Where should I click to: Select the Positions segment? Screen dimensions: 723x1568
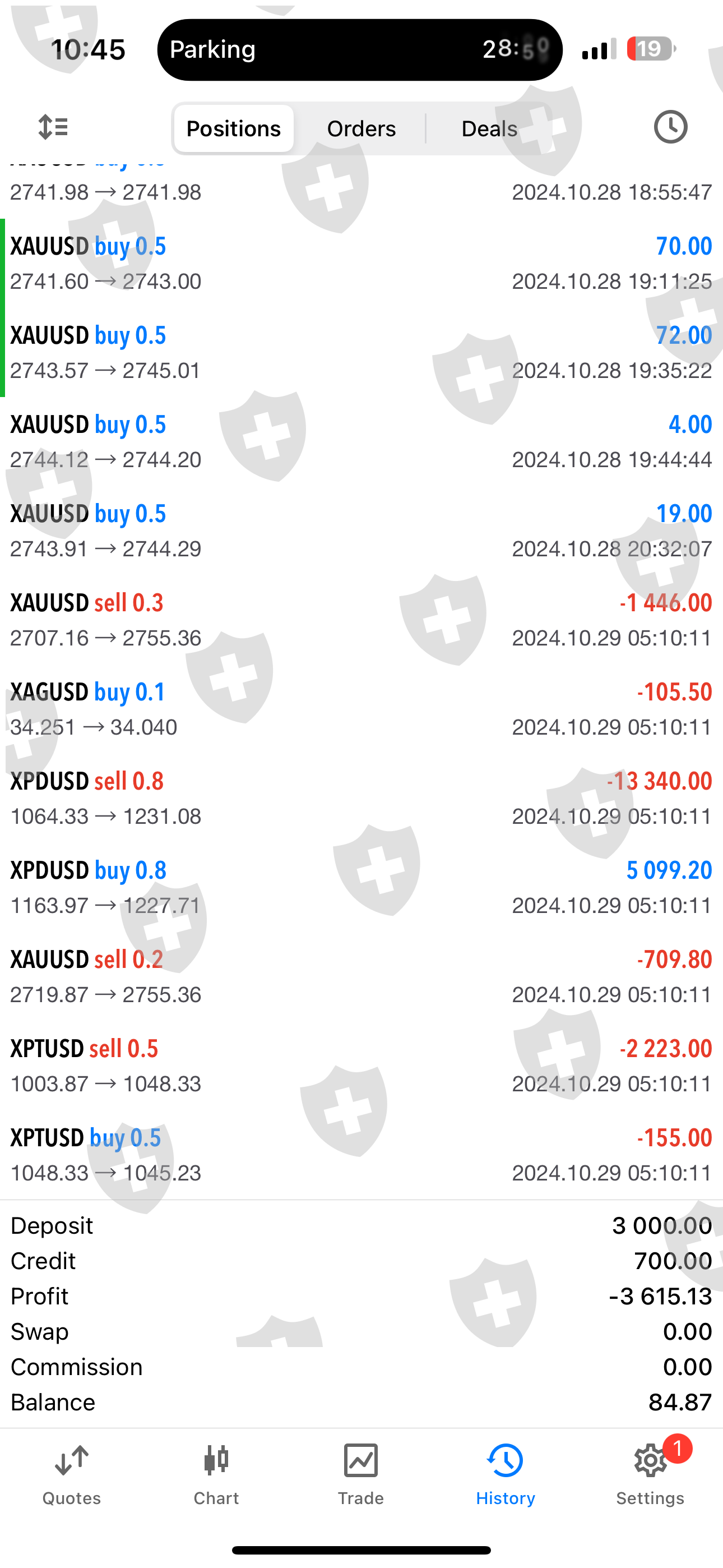click(x=234, y=129)
